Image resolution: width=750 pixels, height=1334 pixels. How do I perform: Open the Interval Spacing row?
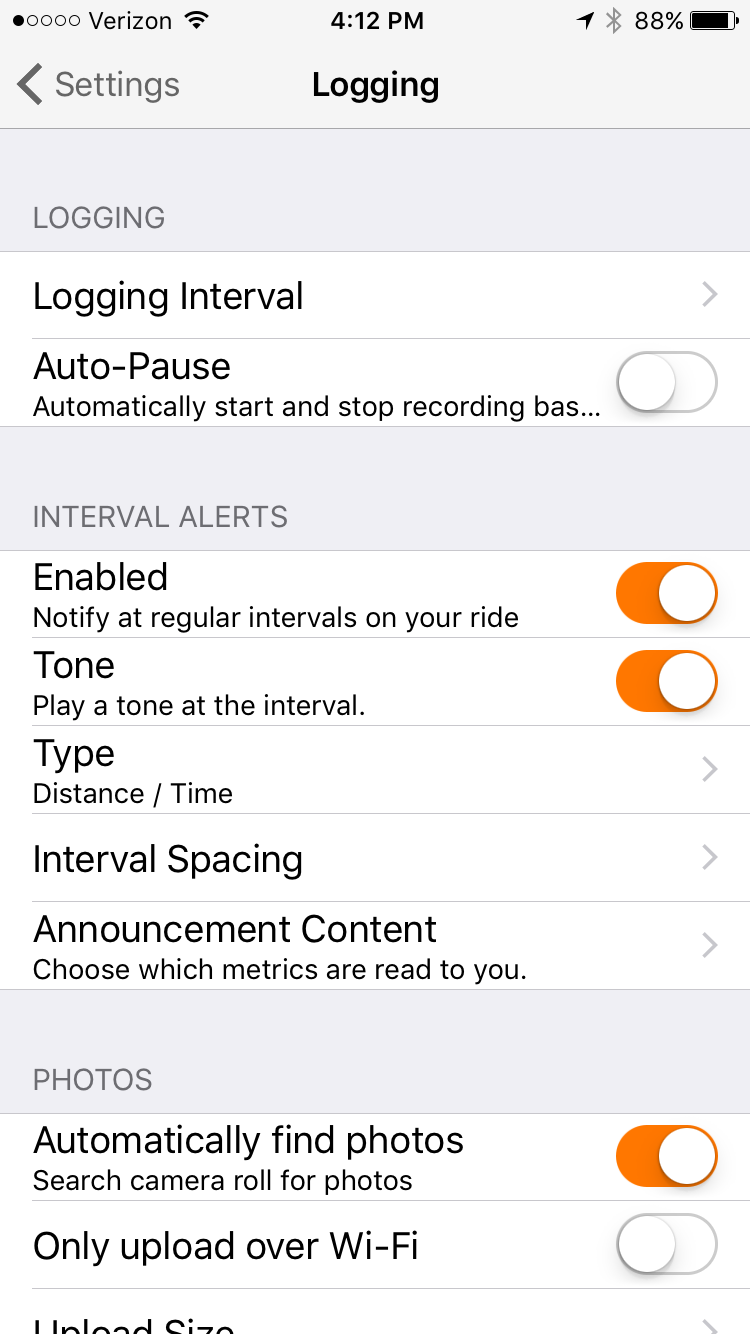pos(375,858)
